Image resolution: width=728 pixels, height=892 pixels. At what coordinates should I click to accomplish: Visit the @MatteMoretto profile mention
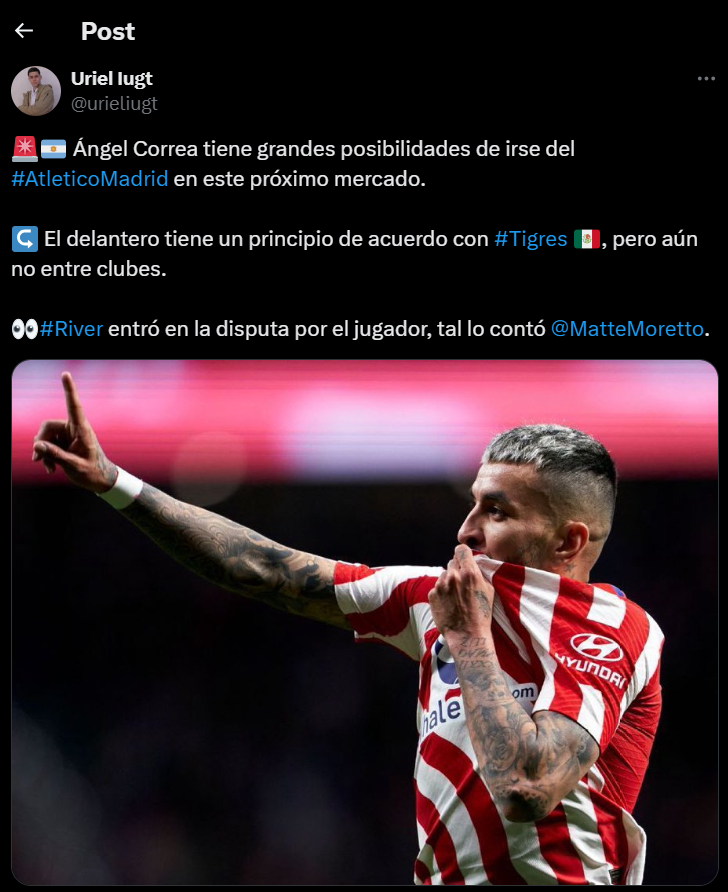pyautogui.click(x=627, y=328)
